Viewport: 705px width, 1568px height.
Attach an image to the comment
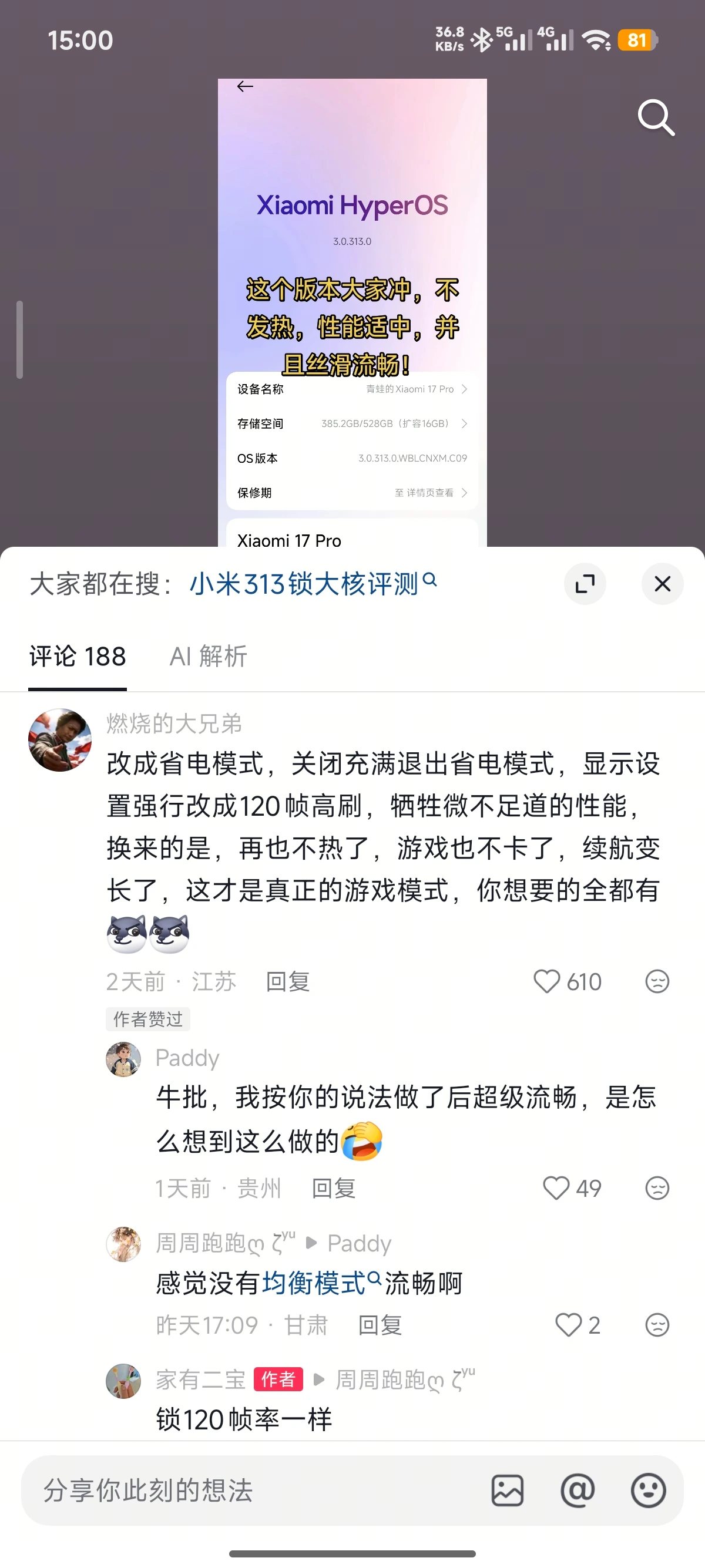507,1490
